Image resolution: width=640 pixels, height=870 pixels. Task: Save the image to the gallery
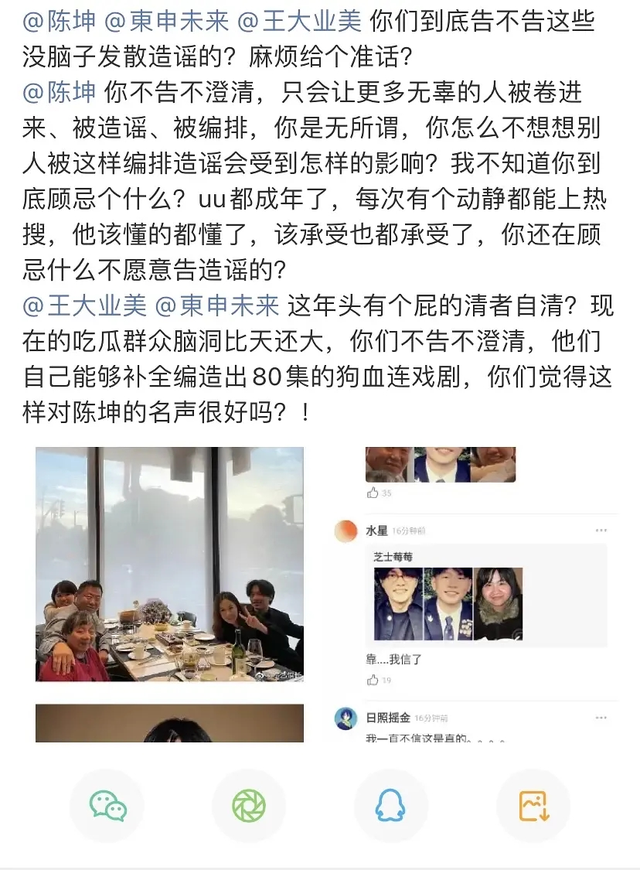pyautogui.click(x=533, y=806)
